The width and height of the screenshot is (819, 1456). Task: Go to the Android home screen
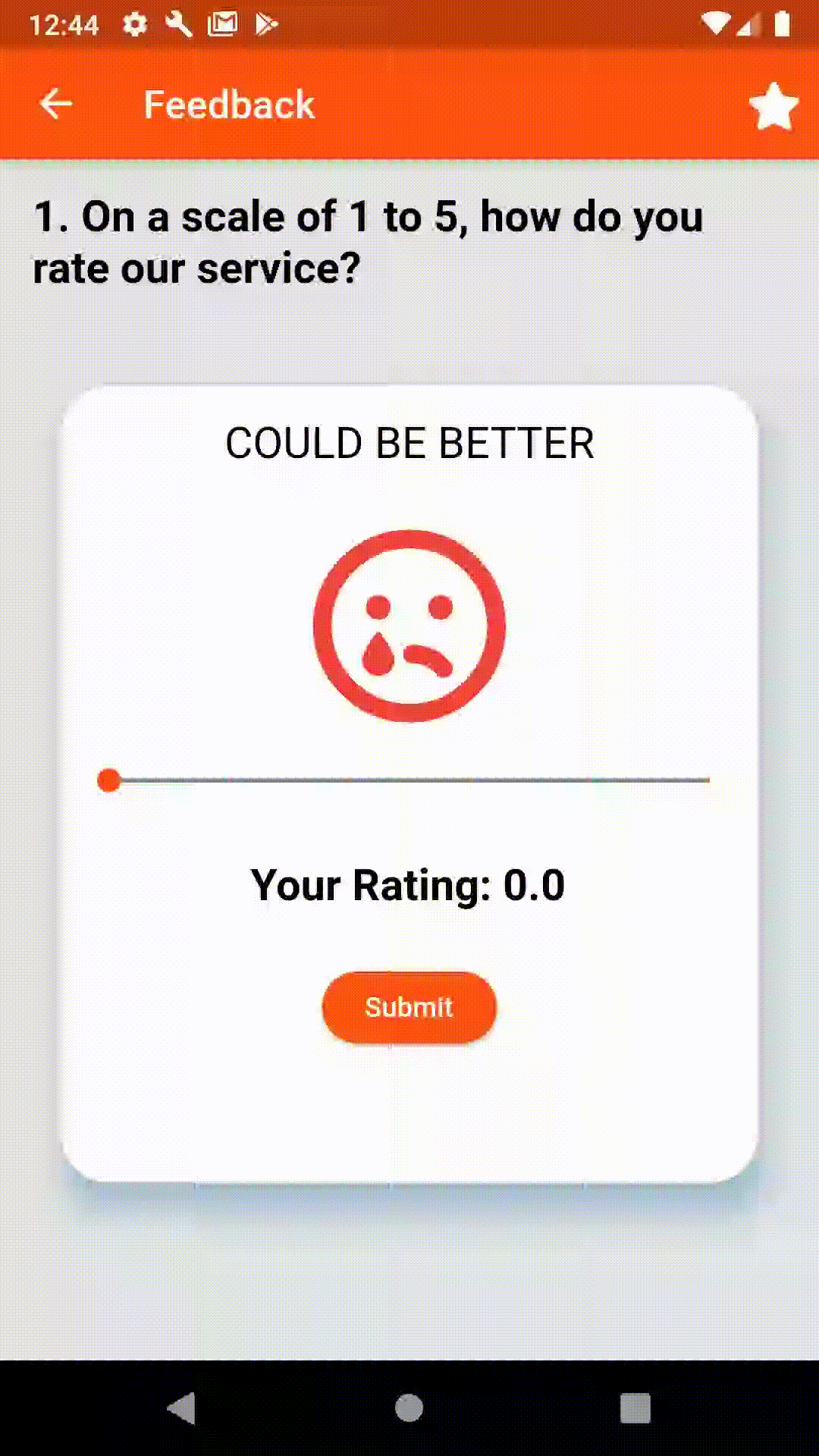pos(409,1408)
